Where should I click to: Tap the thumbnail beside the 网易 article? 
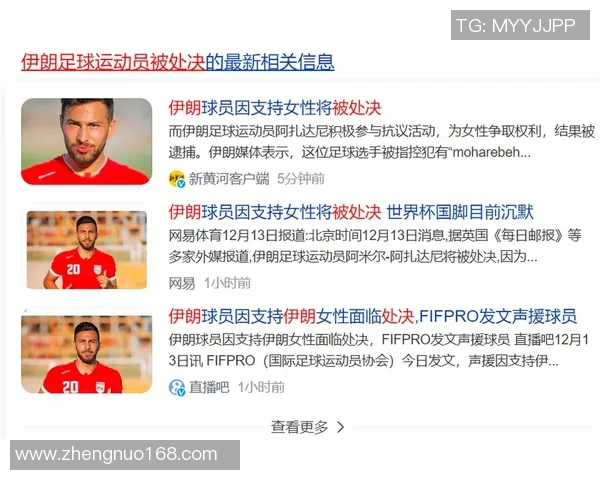click(x=87, y=249)
